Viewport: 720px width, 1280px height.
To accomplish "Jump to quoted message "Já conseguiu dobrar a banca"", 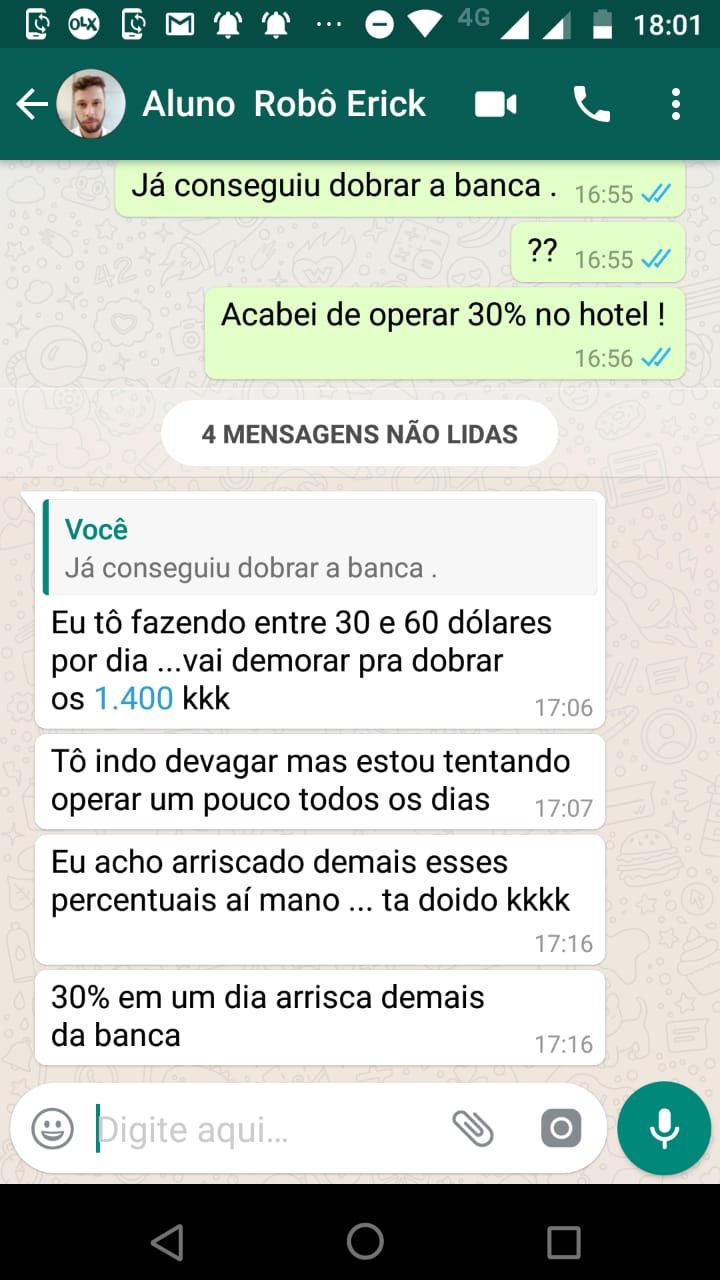I will [x=320, y=548].
